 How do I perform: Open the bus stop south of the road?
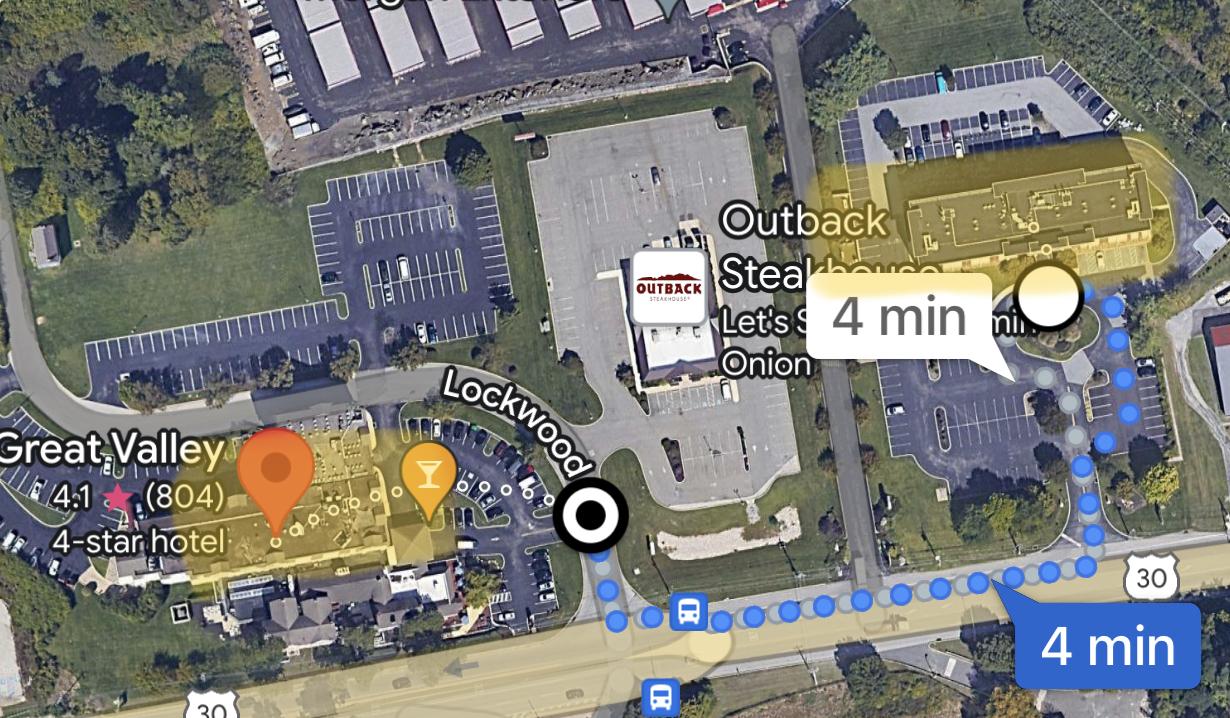pos(660,695)
